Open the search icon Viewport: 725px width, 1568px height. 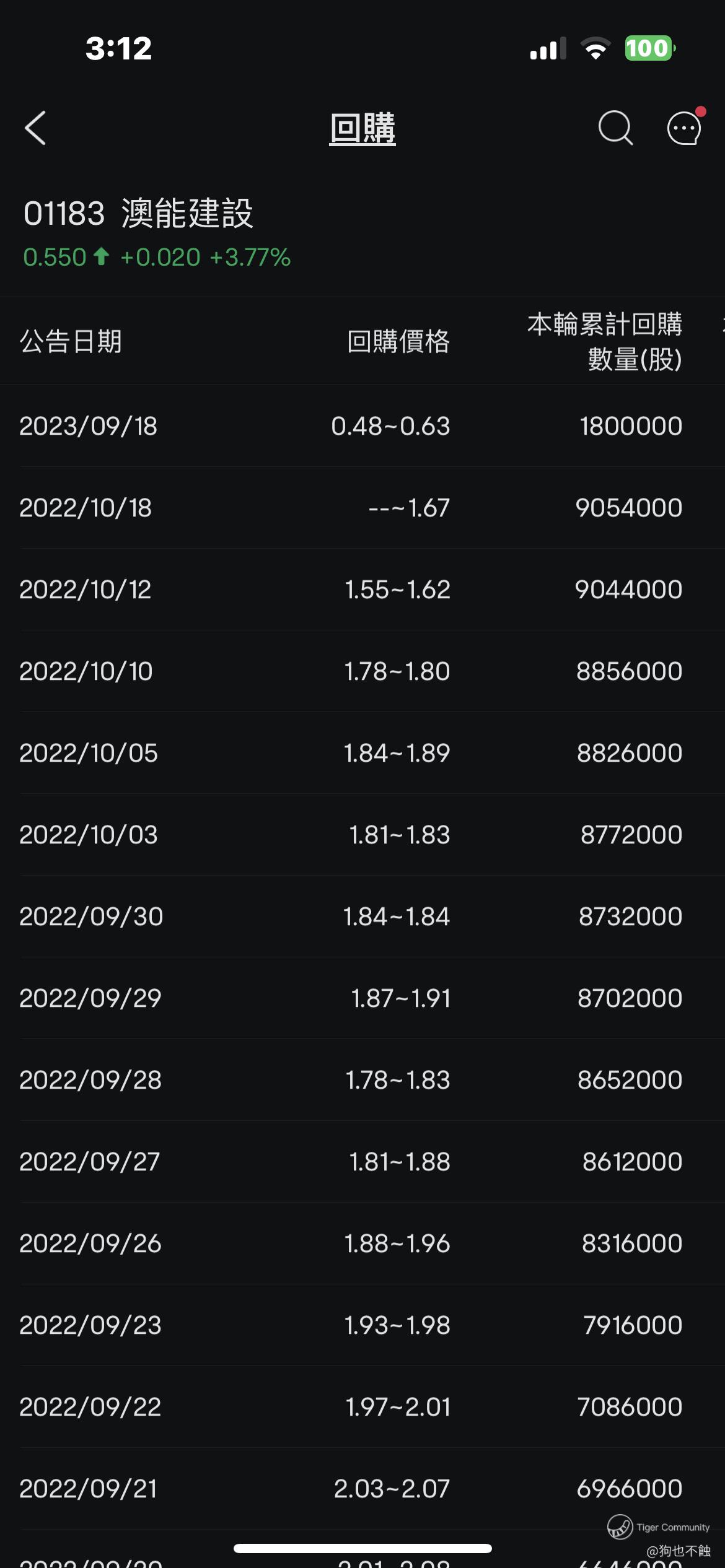[x=615, y=128]
